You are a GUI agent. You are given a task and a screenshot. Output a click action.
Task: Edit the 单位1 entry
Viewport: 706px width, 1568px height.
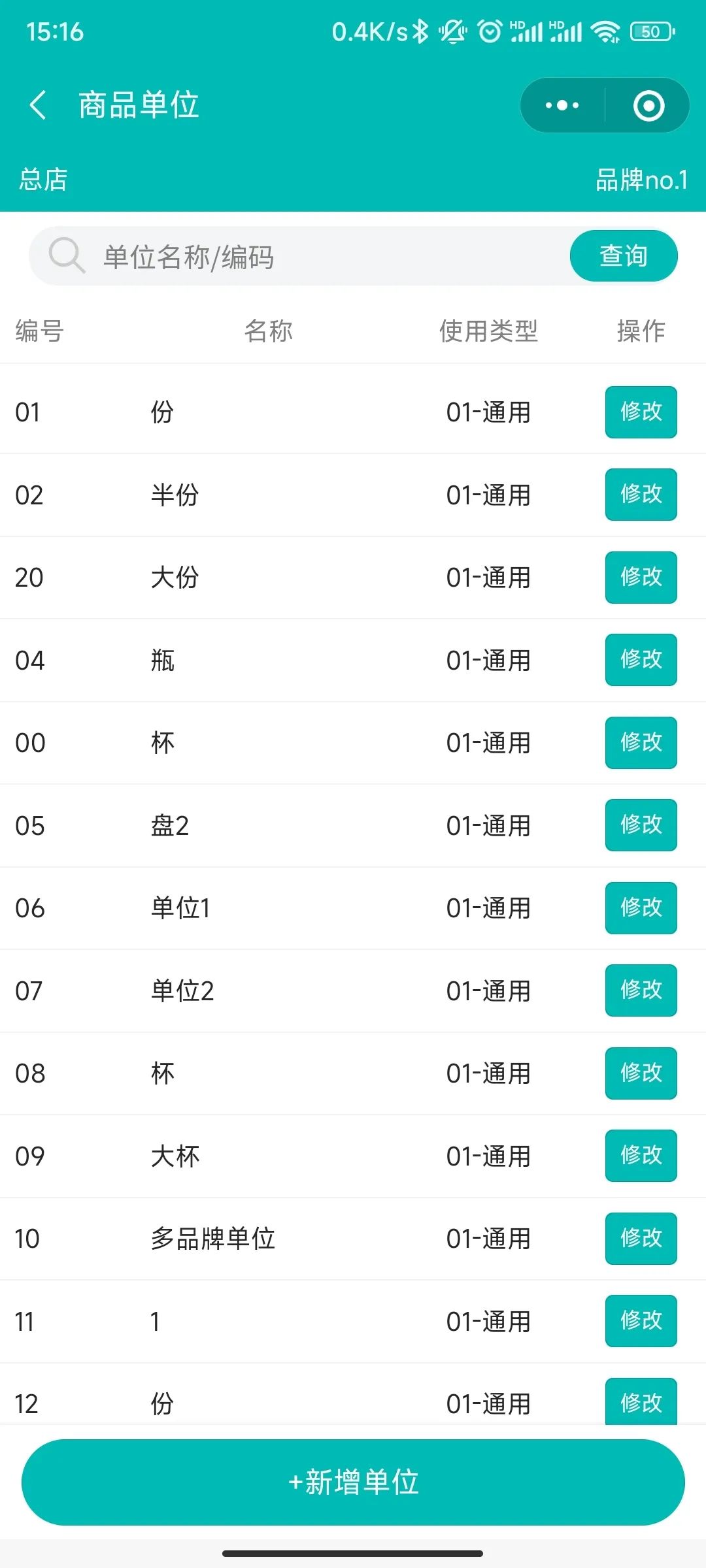point(641,908)
